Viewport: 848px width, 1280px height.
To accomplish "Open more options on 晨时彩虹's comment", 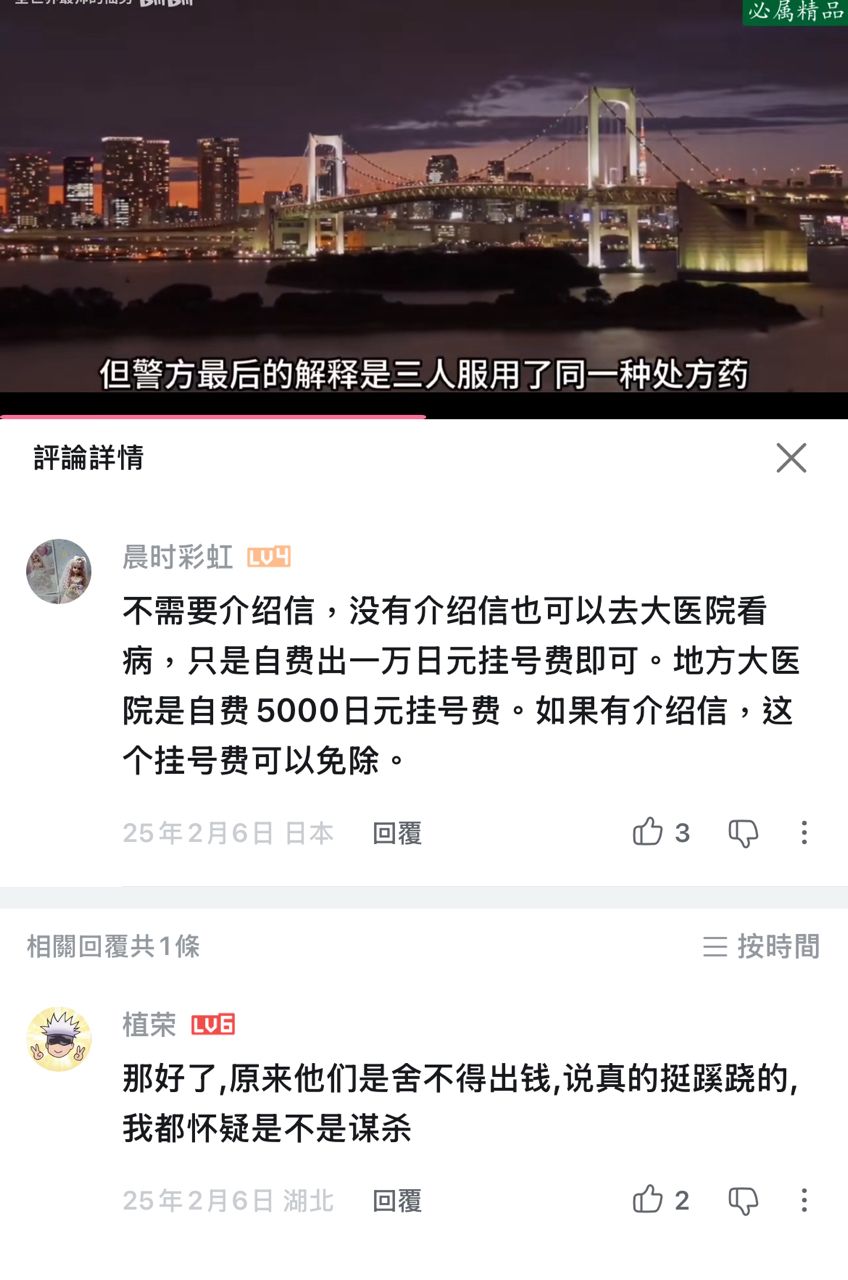I will click(804, 832).
